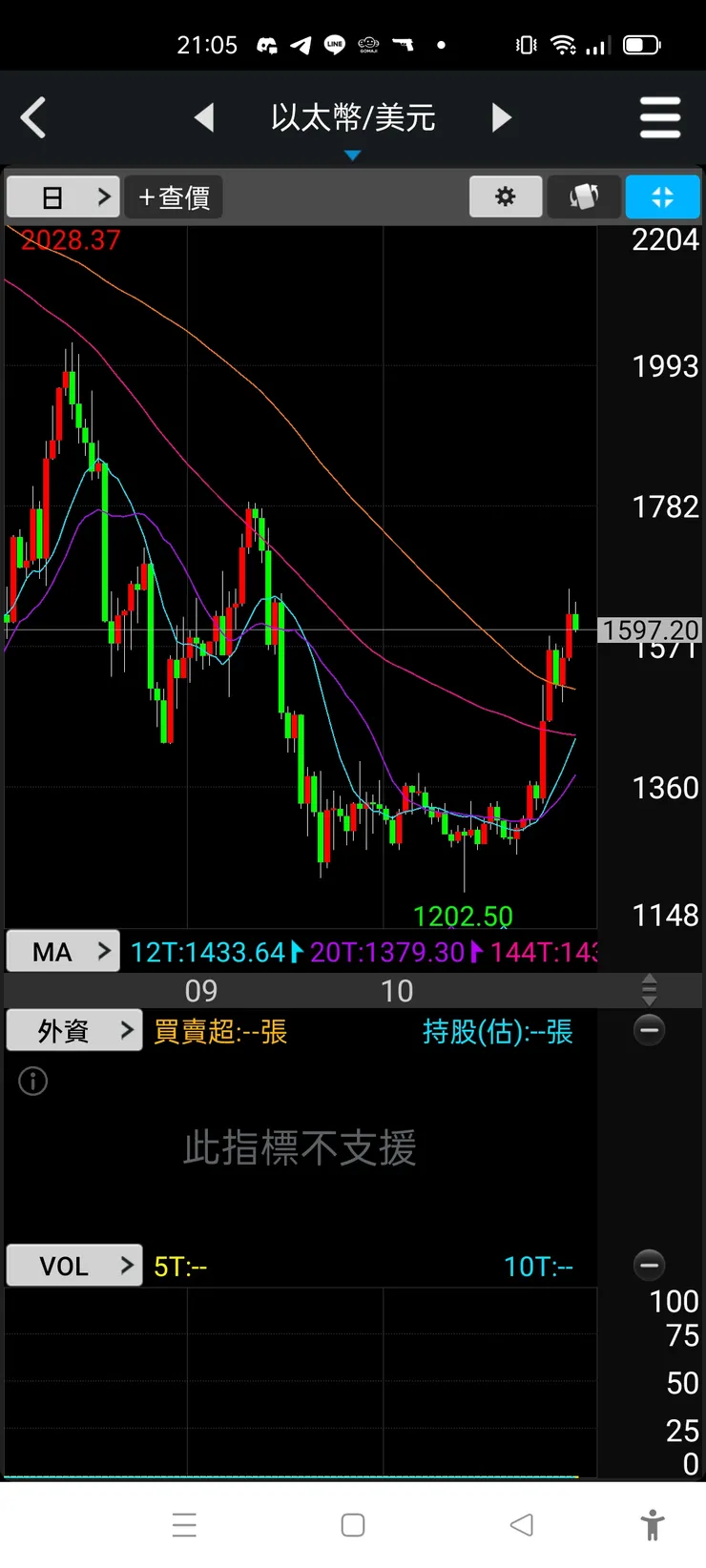
Task: Show info about the 外資 indicator
Action: click(x=33, y=1082)
